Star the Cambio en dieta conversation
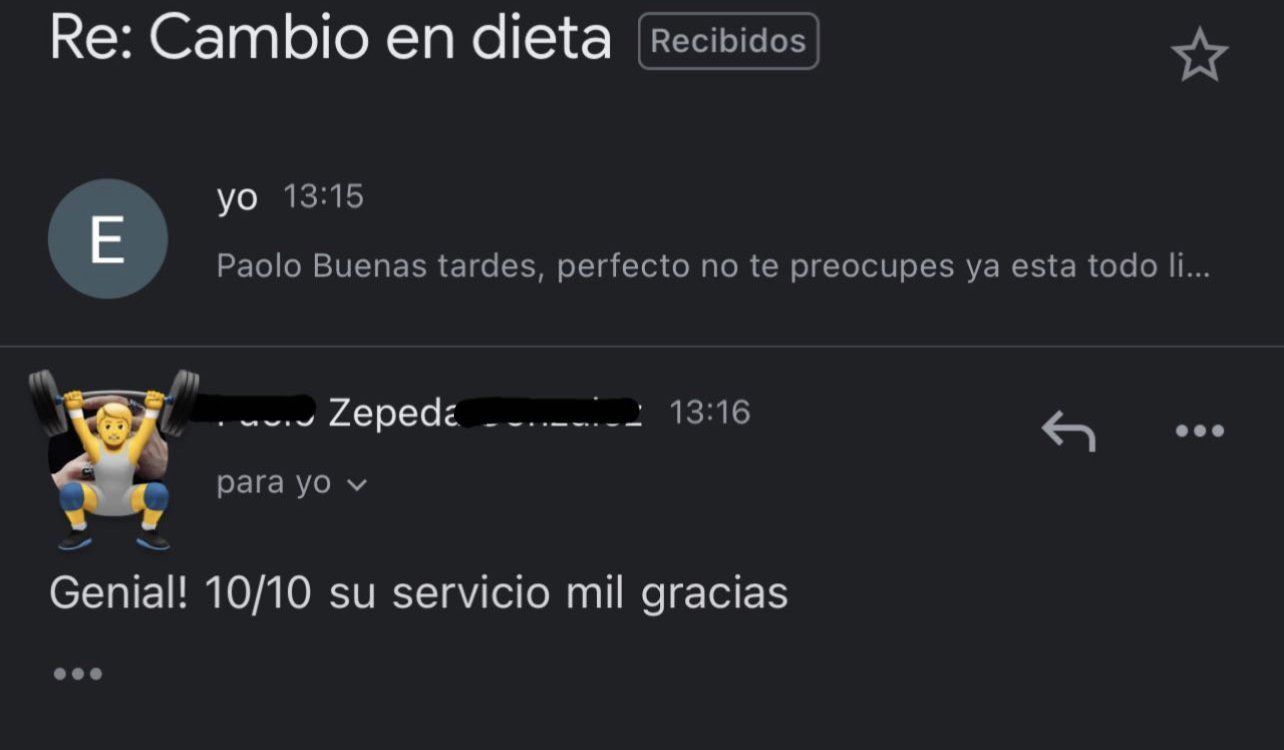The image size is (1284, 750). pos(1198,56)
